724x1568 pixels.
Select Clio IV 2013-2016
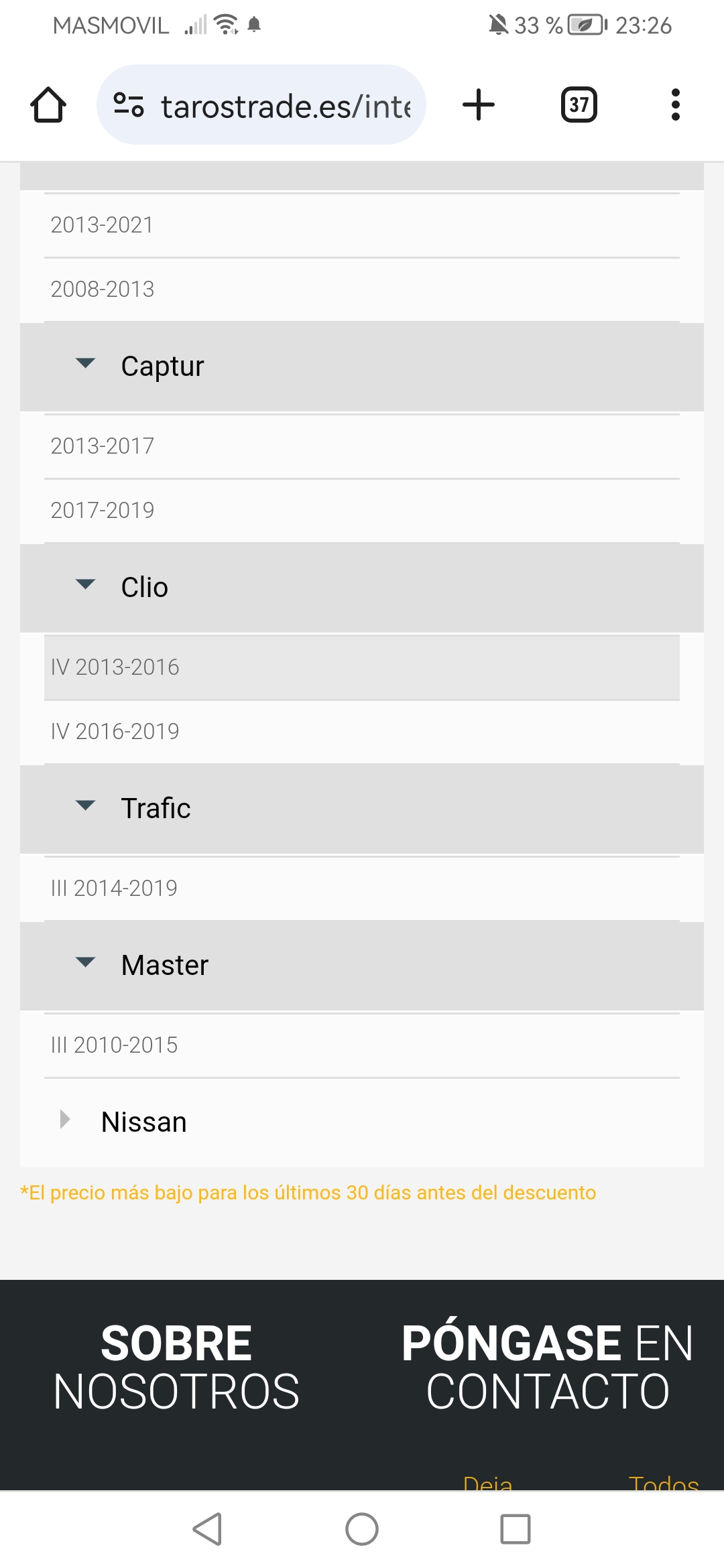(115, 667)
